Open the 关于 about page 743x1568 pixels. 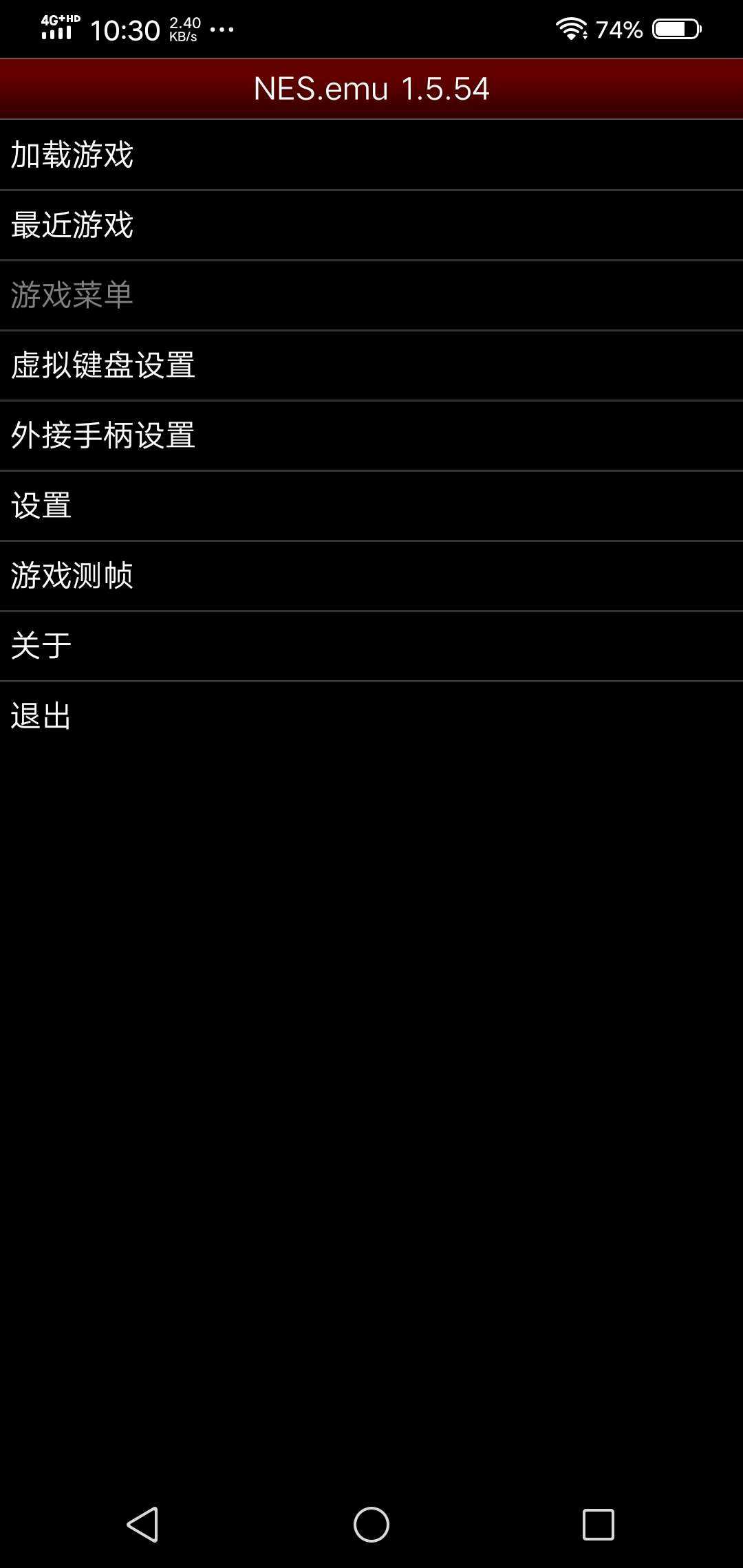tap(371, 646)
